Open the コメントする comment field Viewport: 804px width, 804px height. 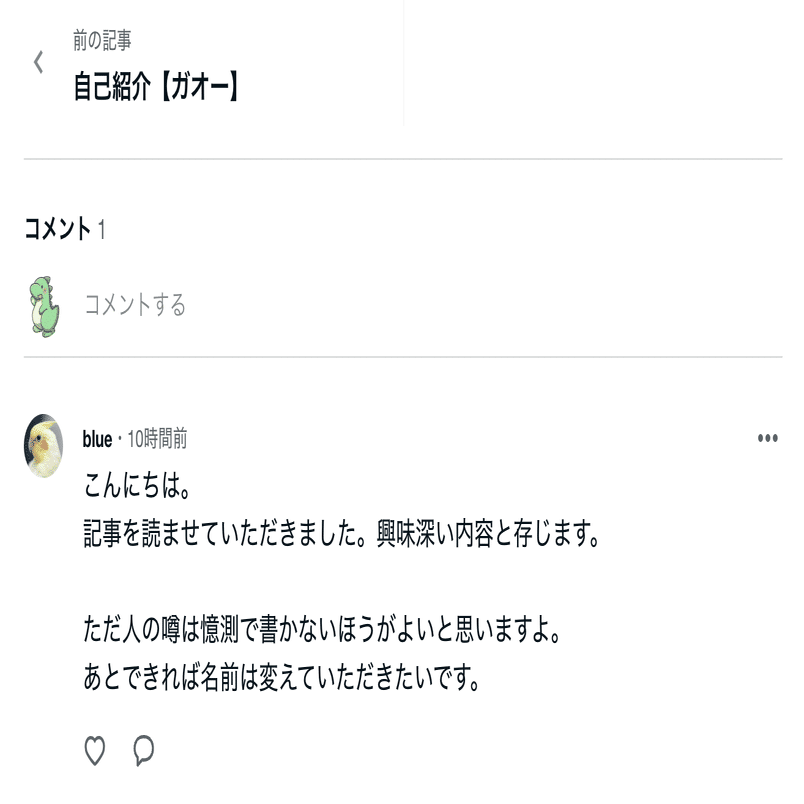click(135, 305)
